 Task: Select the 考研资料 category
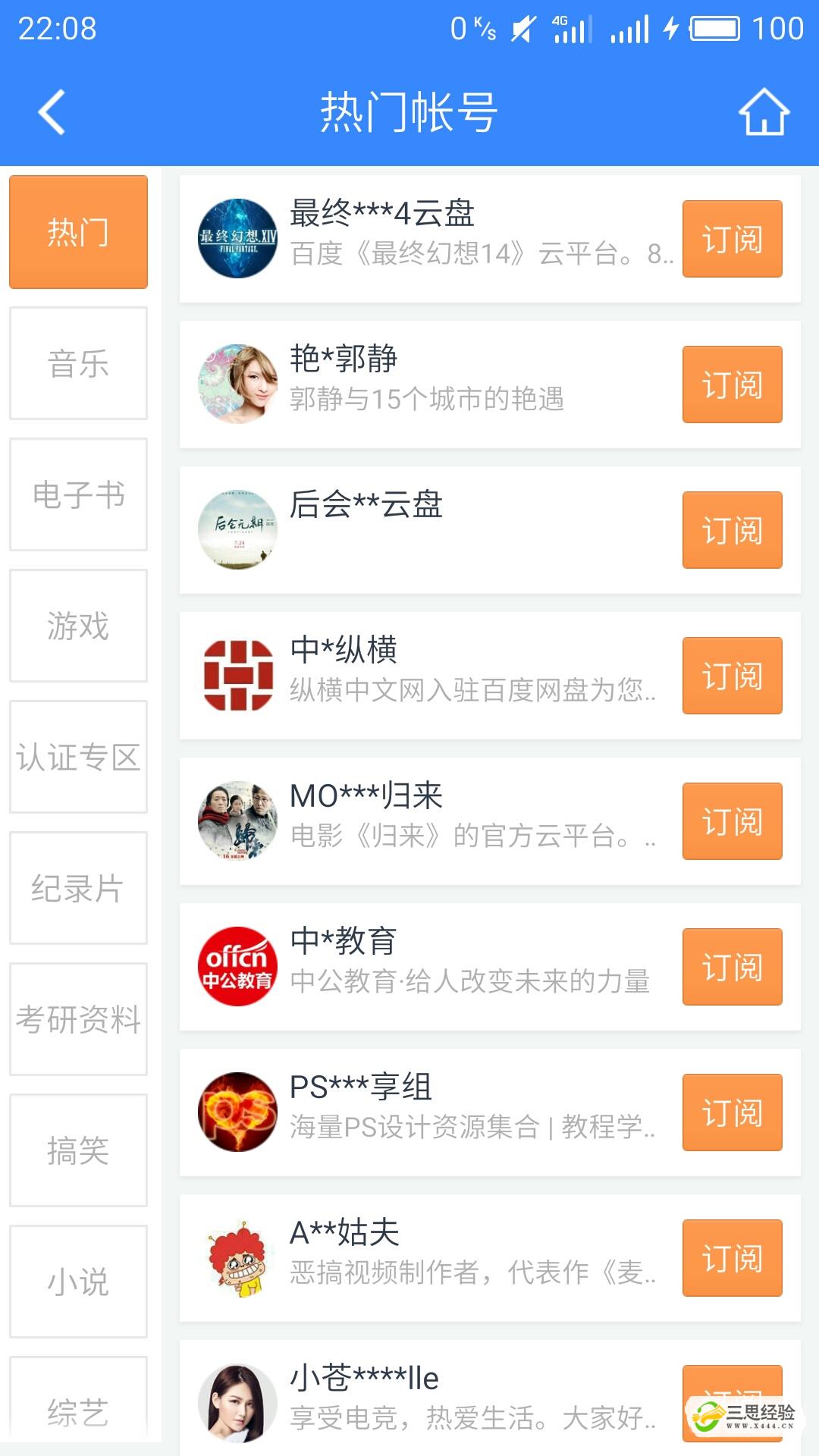coord(78,1019)
